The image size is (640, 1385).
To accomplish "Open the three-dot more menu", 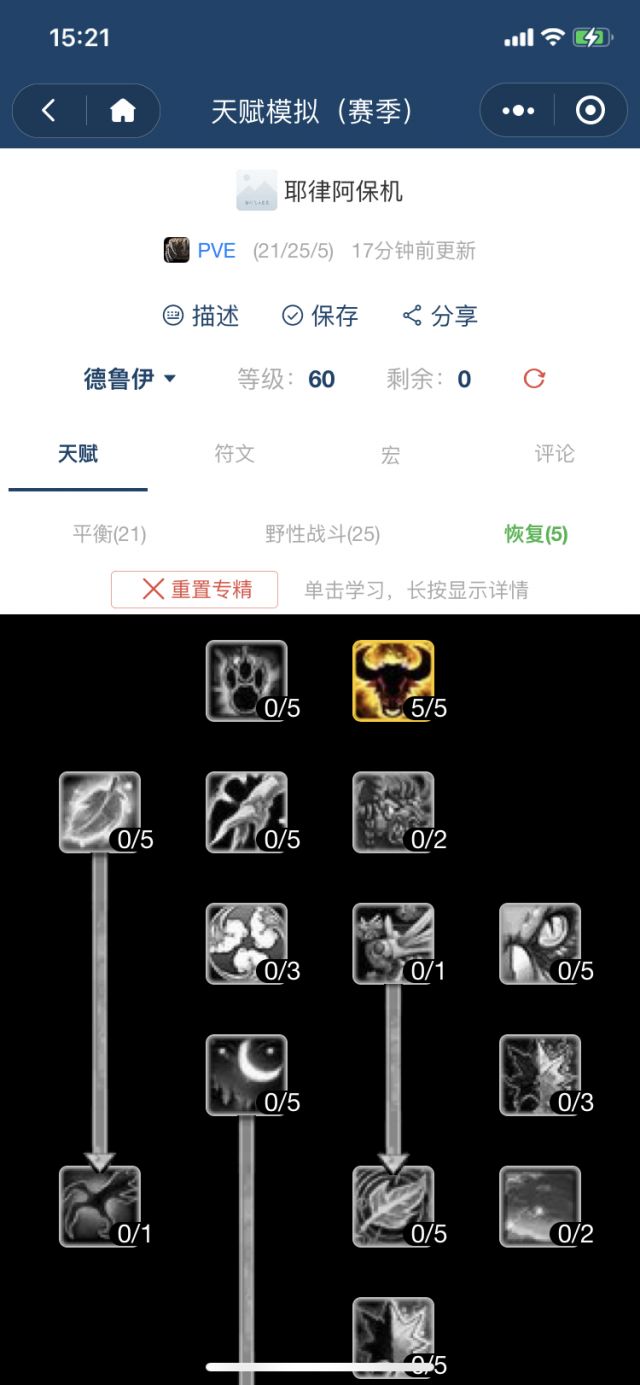I will click(517, 111).
